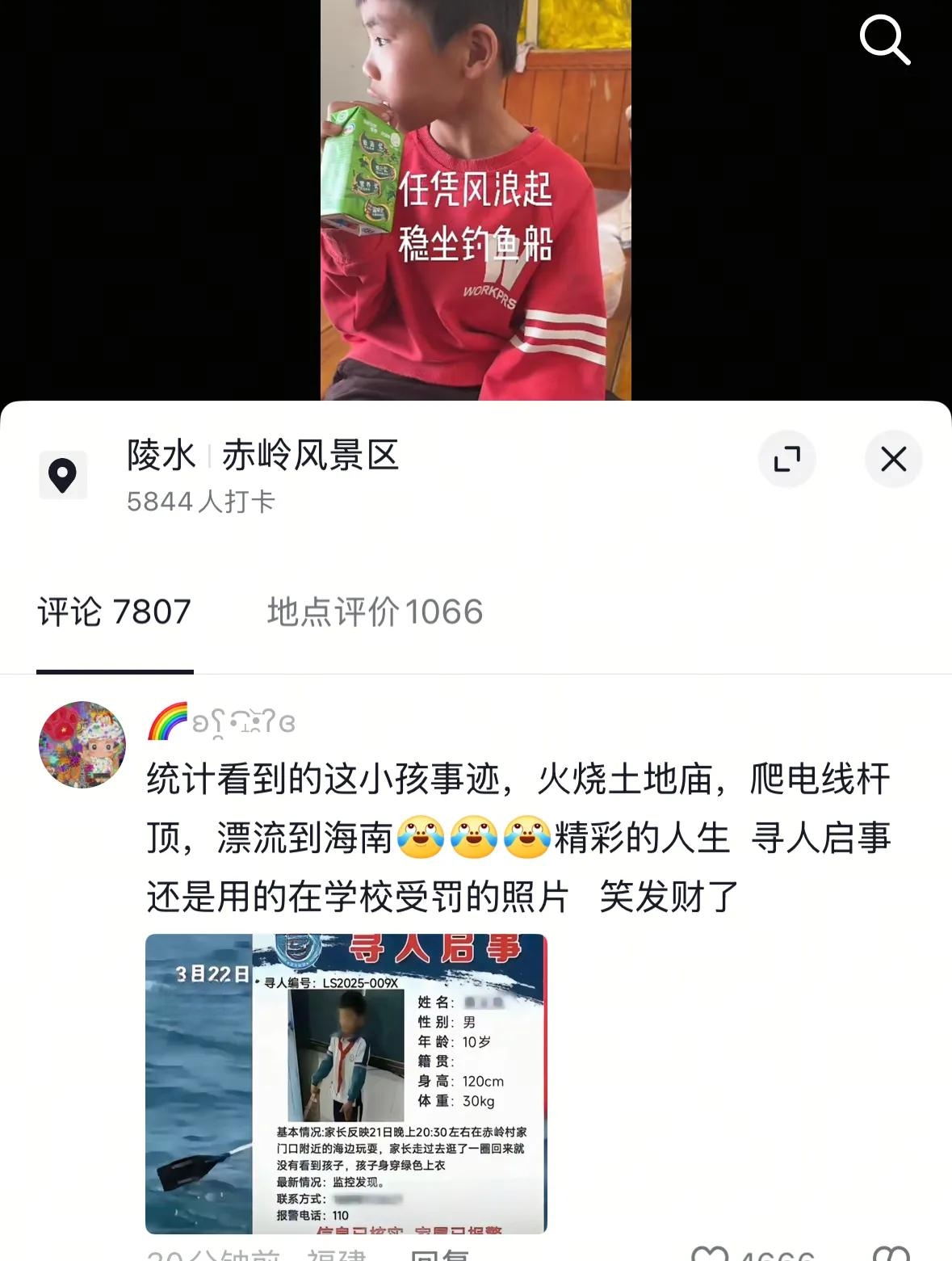The height and width of the screenshot is (1261, 952).
Task: Open the search magnifier icon
Action: (884, 39)
